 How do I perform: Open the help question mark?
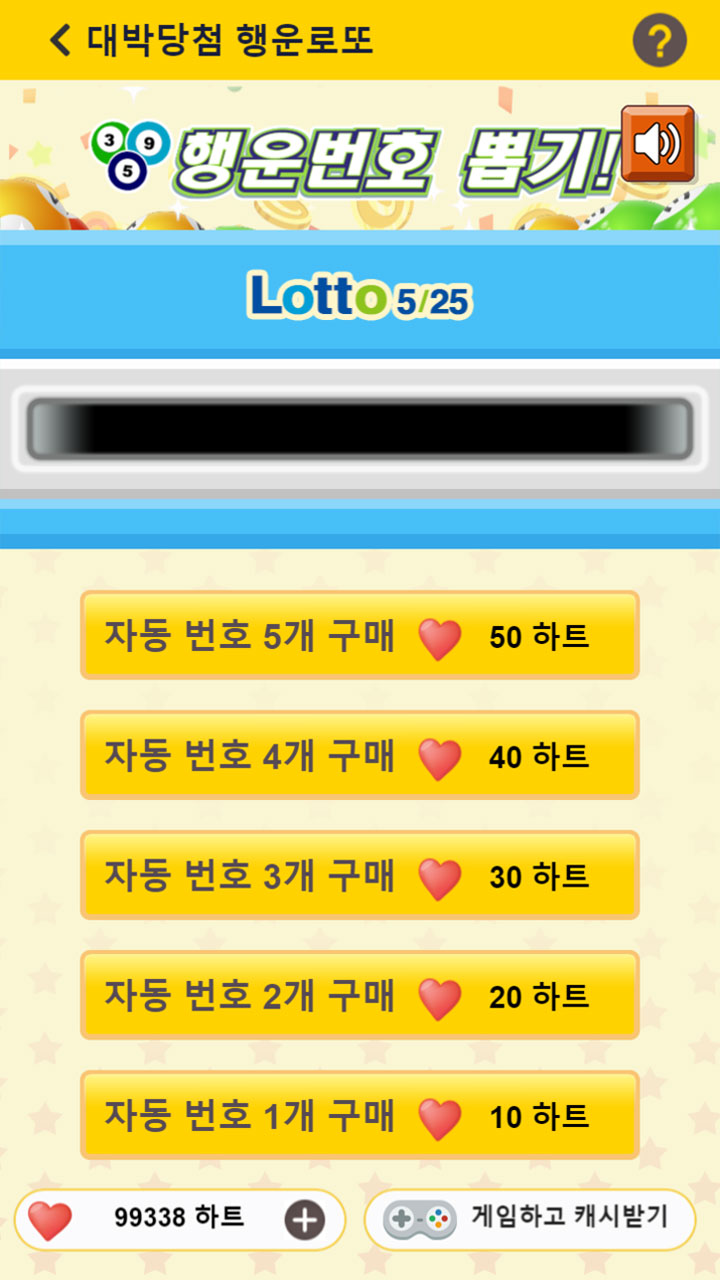659,41
